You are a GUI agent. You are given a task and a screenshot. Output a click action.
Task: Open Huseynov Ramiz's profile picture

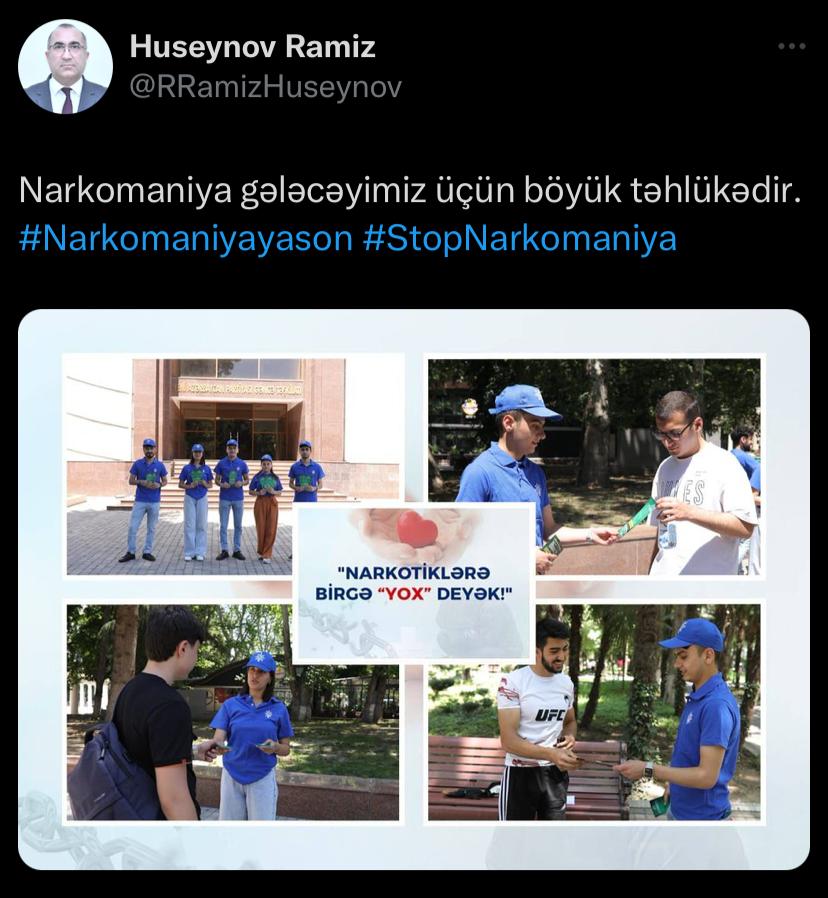pos(65,67)
